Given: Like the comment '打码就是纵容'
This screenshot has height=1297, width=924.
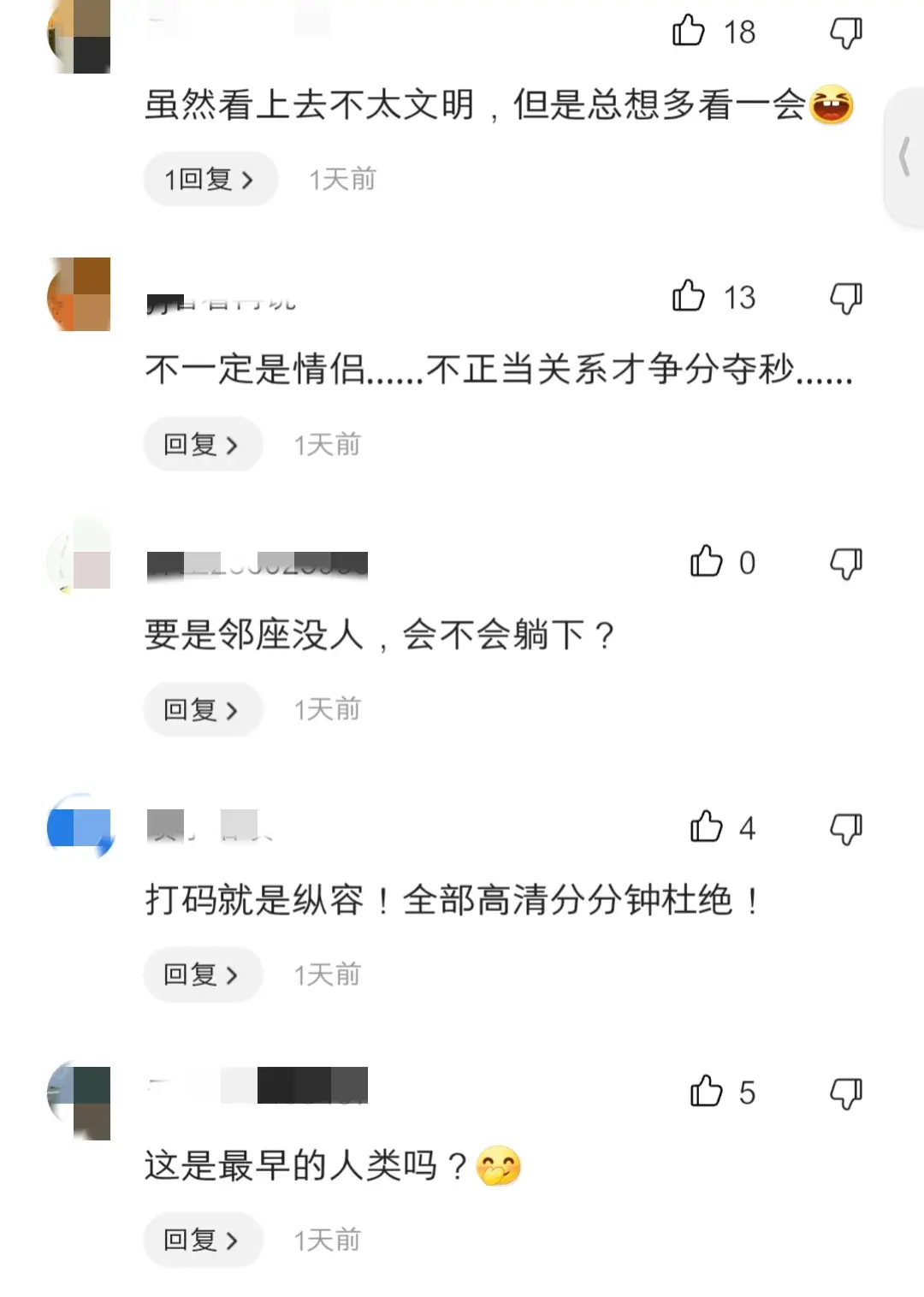Looking at the screenshot, I should (706, 827).
